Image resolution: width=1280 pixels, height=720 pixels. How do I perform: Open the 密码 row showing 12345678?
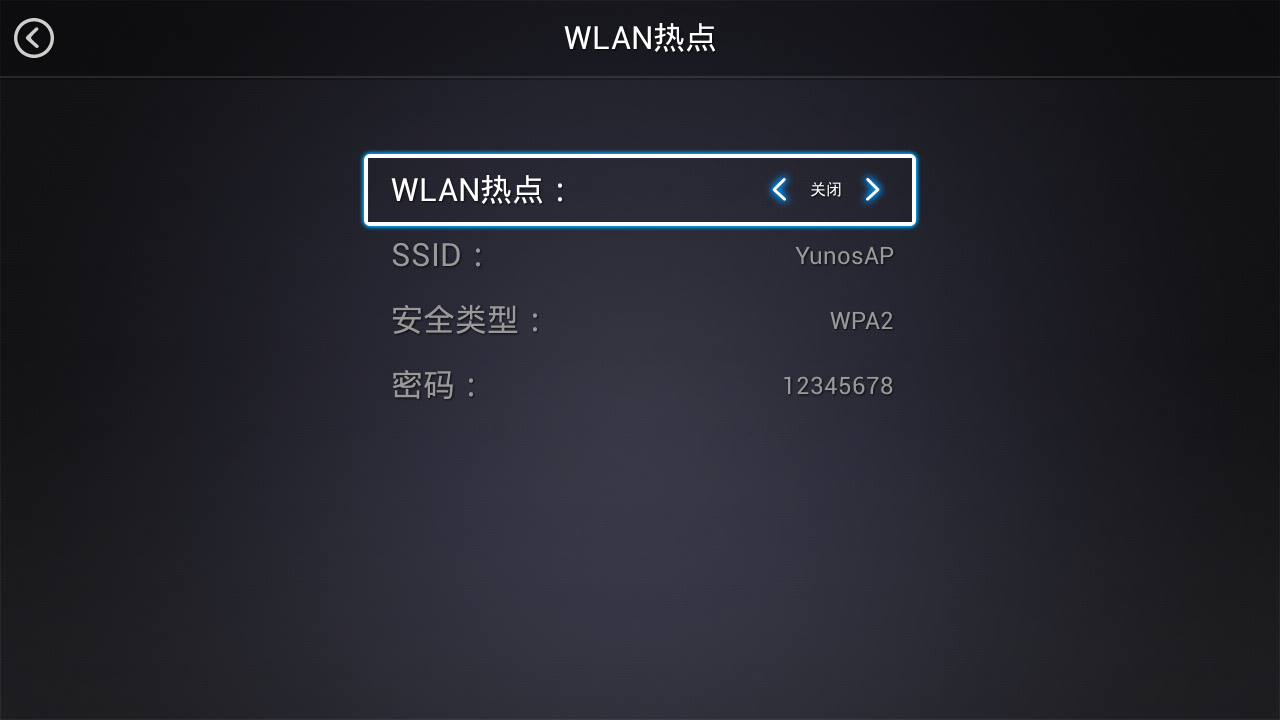[640, 386]
